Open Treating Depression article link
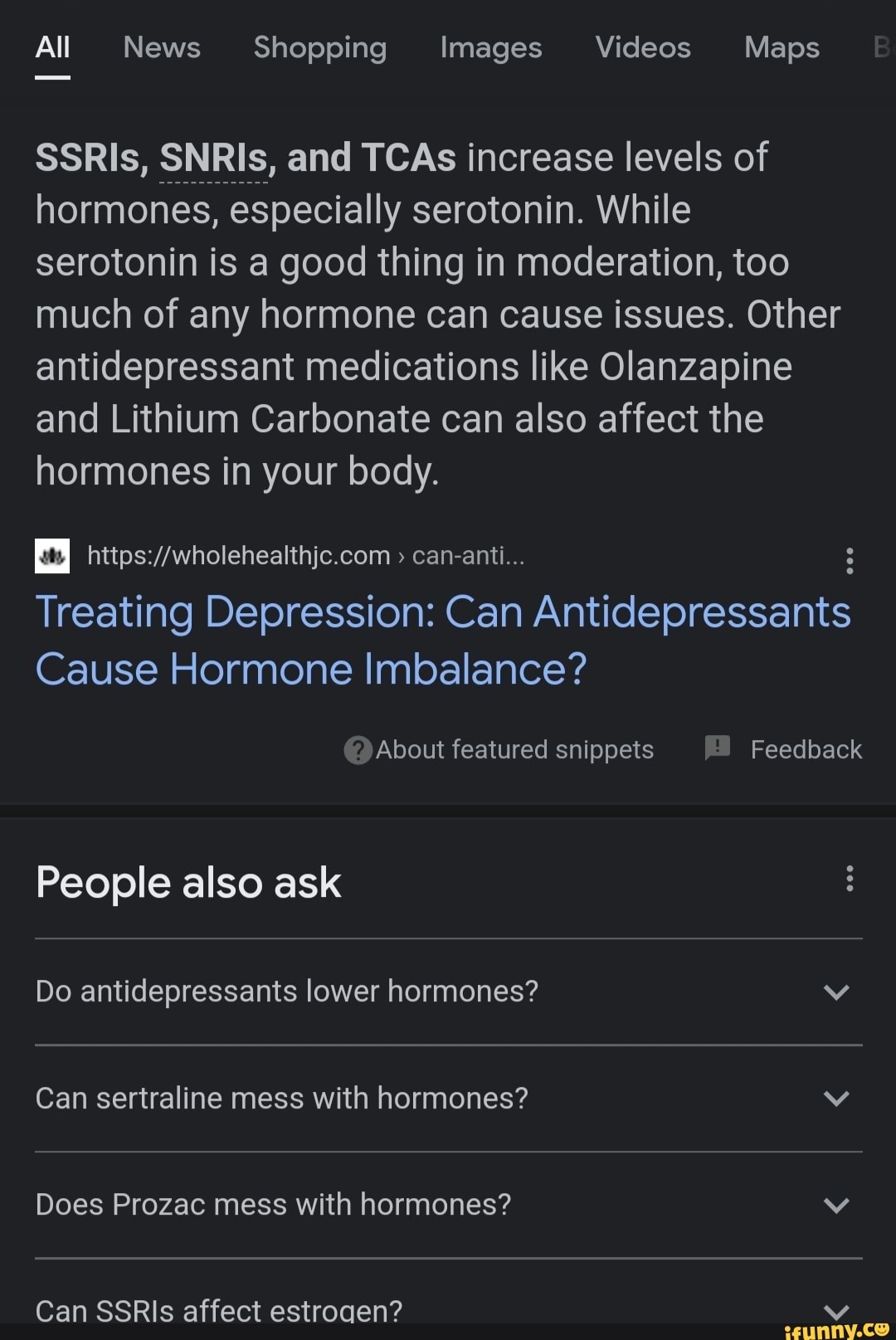This screenshot has width=896, height=1340. click(x=442, y=640)
